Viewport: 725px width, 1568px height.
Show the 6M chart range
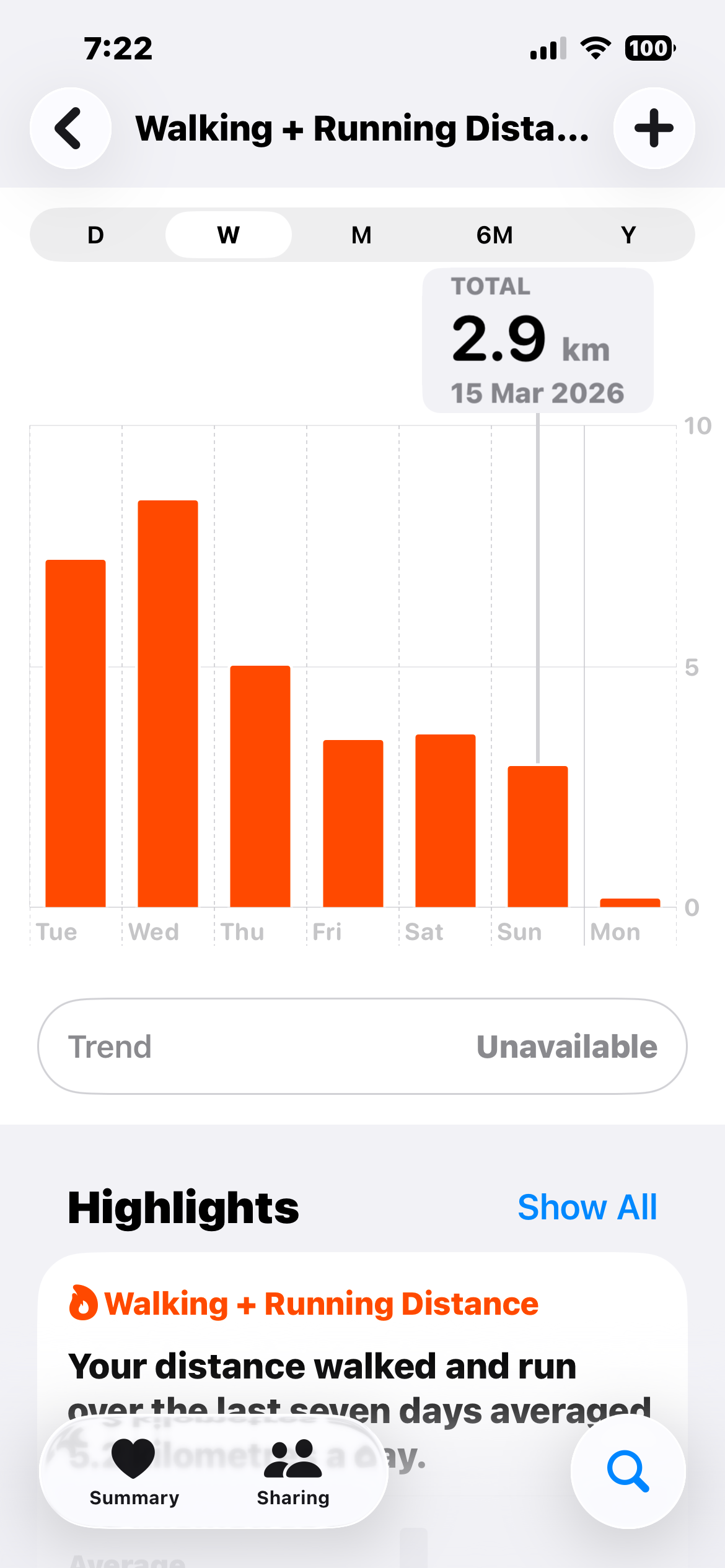pyautogui.click(x=494, y=235)
